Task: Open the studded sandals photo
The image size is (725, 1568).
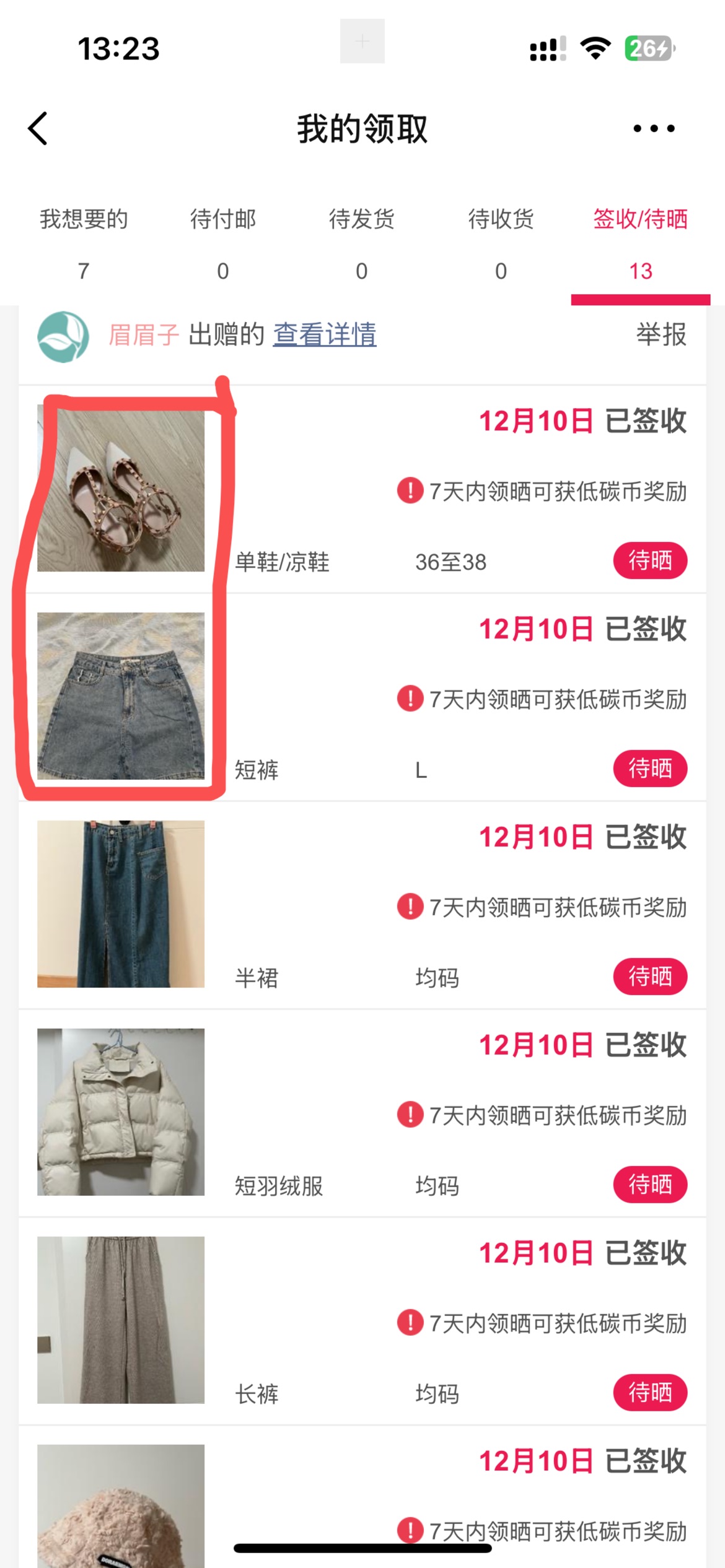Action: pyautogui.click(x=121, y=488)
